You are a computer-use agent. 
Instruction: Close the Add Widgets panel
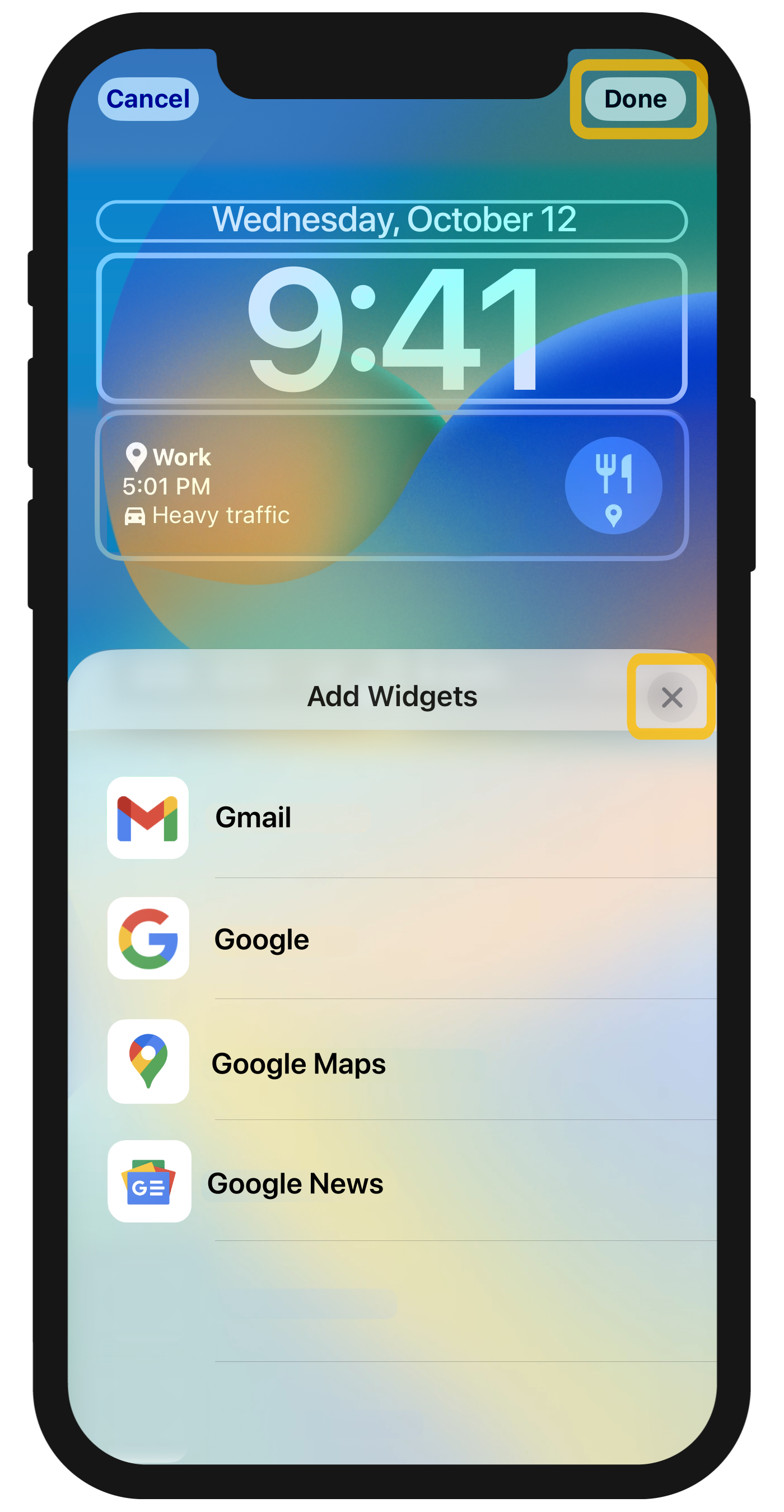pos(671,697)
